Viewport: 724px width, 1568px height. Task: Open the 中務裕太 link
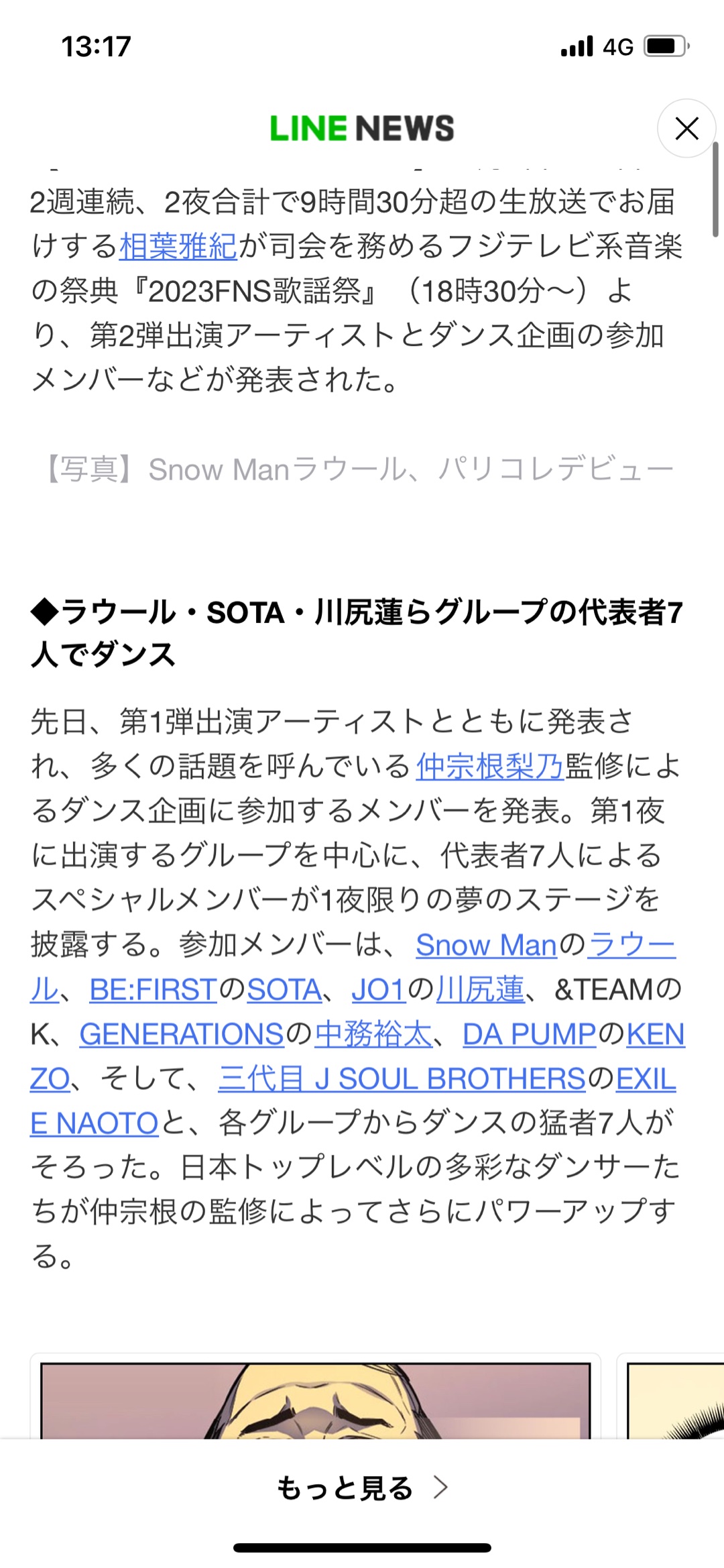[x=373, y=1034]
